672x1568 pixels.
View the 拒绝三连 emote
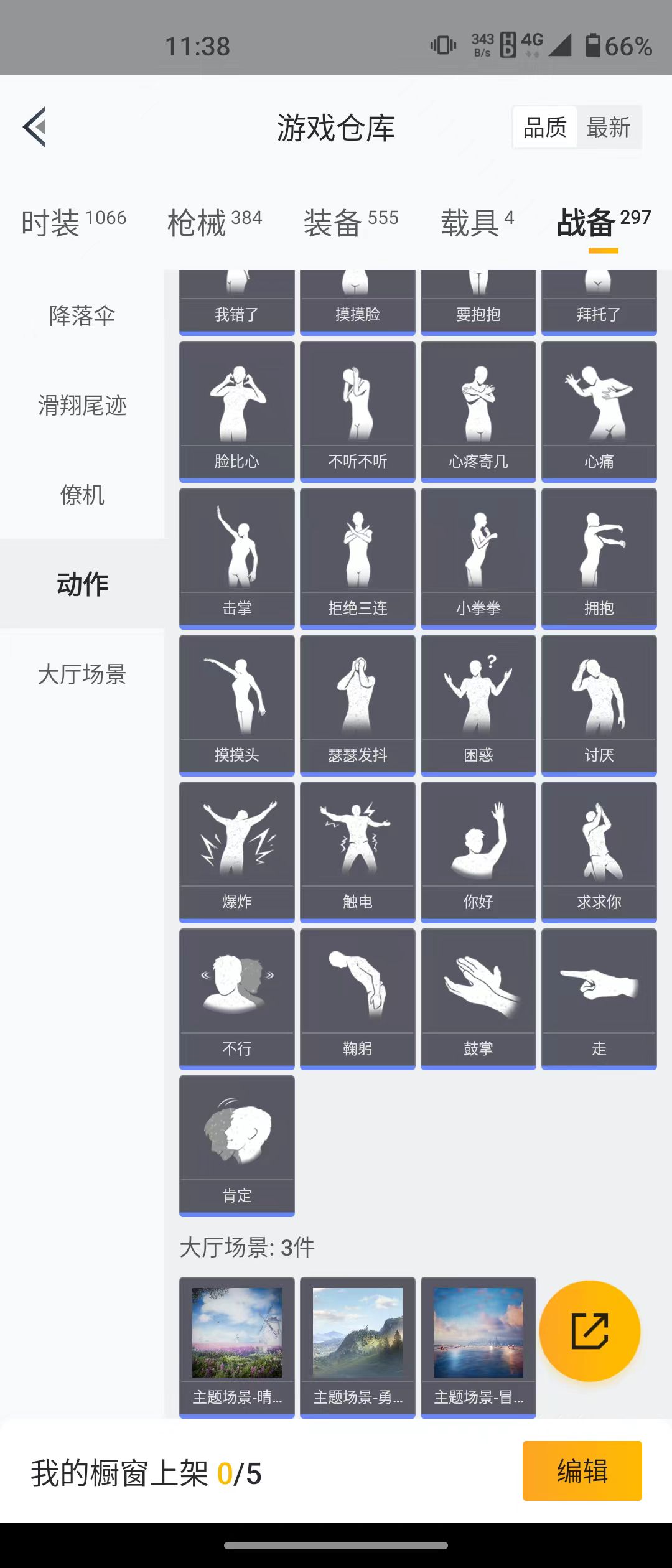357,558
